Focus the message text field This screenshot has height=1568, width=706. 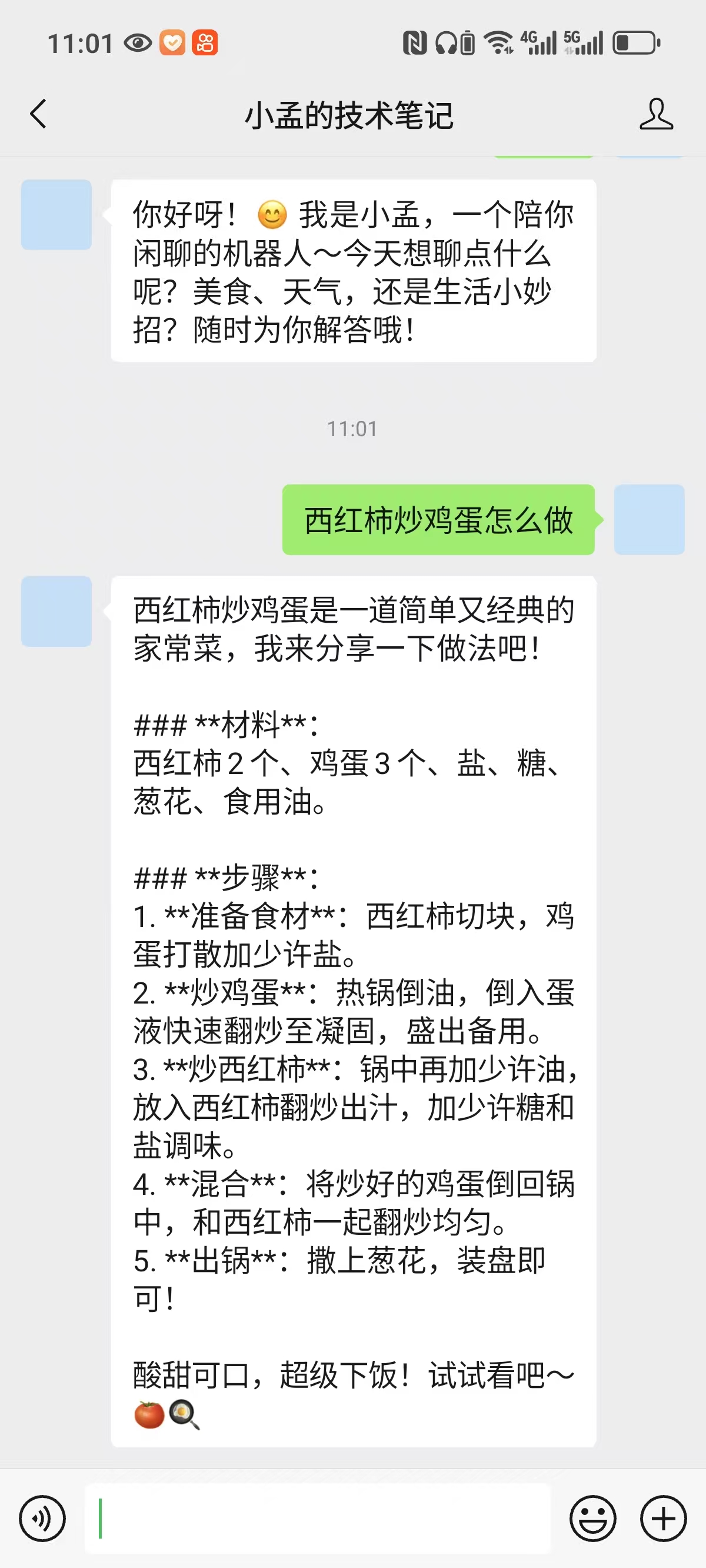tap(317, 1518)
